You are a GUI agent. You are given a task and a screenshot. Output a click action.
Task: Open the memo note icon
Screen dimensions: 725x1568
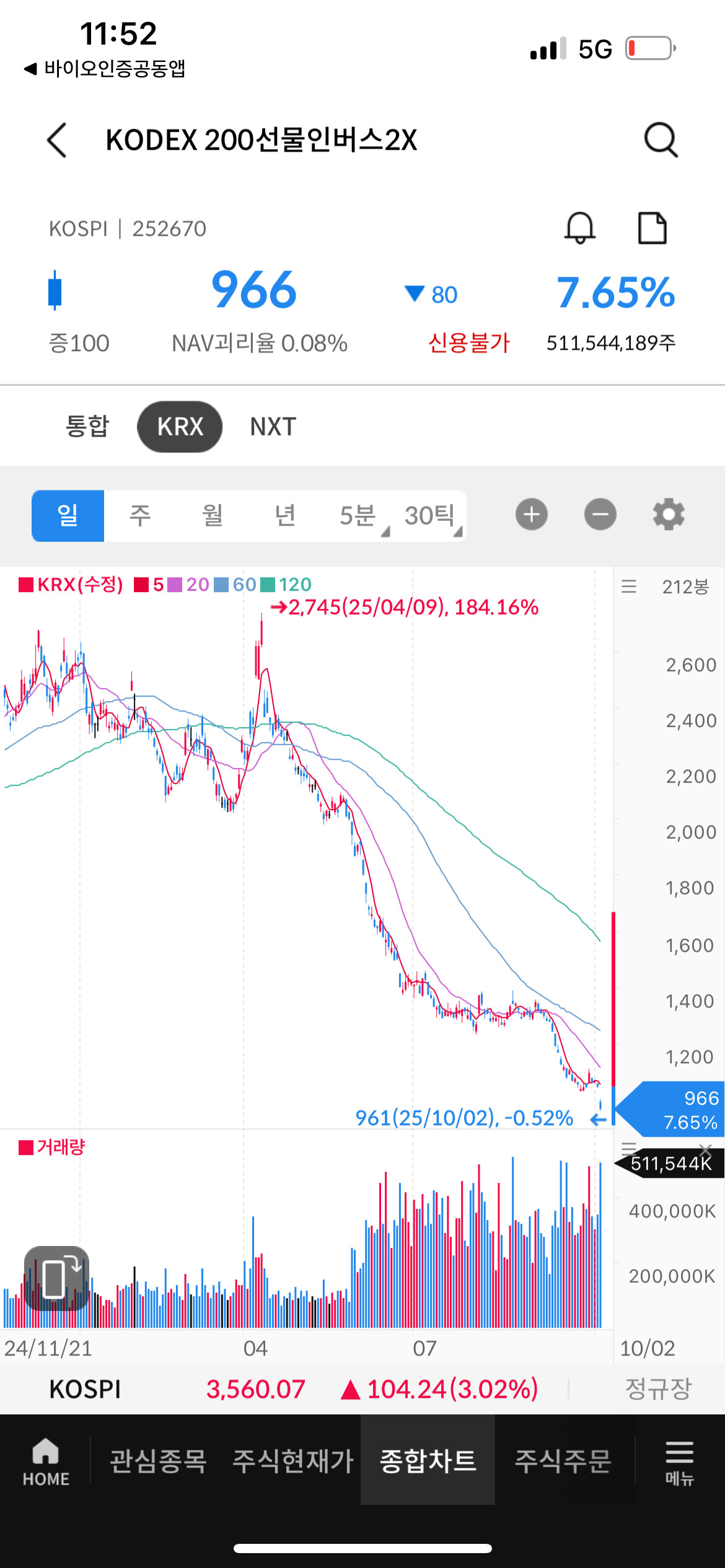click(x=652, y=228)
